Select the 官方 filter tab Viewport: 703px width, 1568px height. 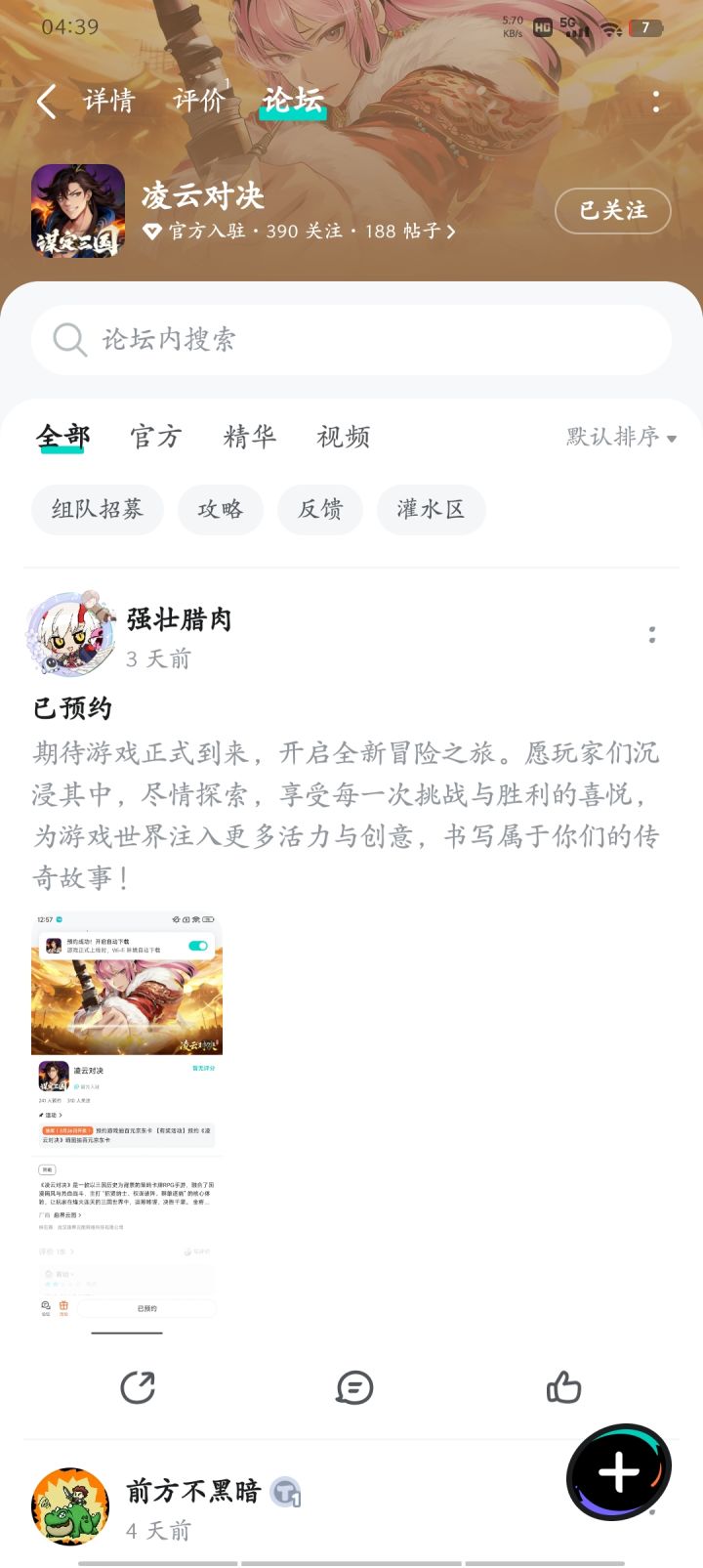(x=154, y=437)
